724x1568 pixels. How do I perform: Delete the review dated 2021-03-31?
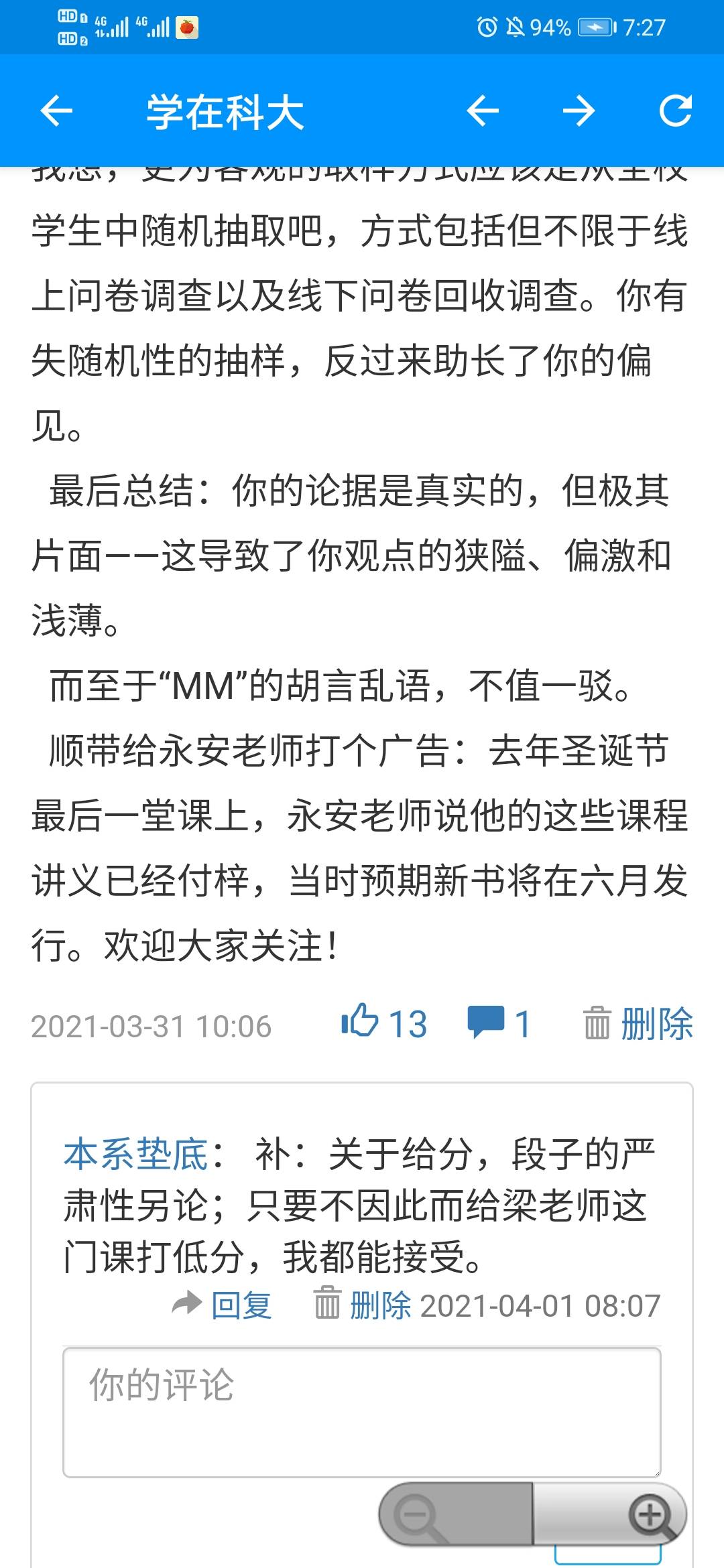(638, 1024)
